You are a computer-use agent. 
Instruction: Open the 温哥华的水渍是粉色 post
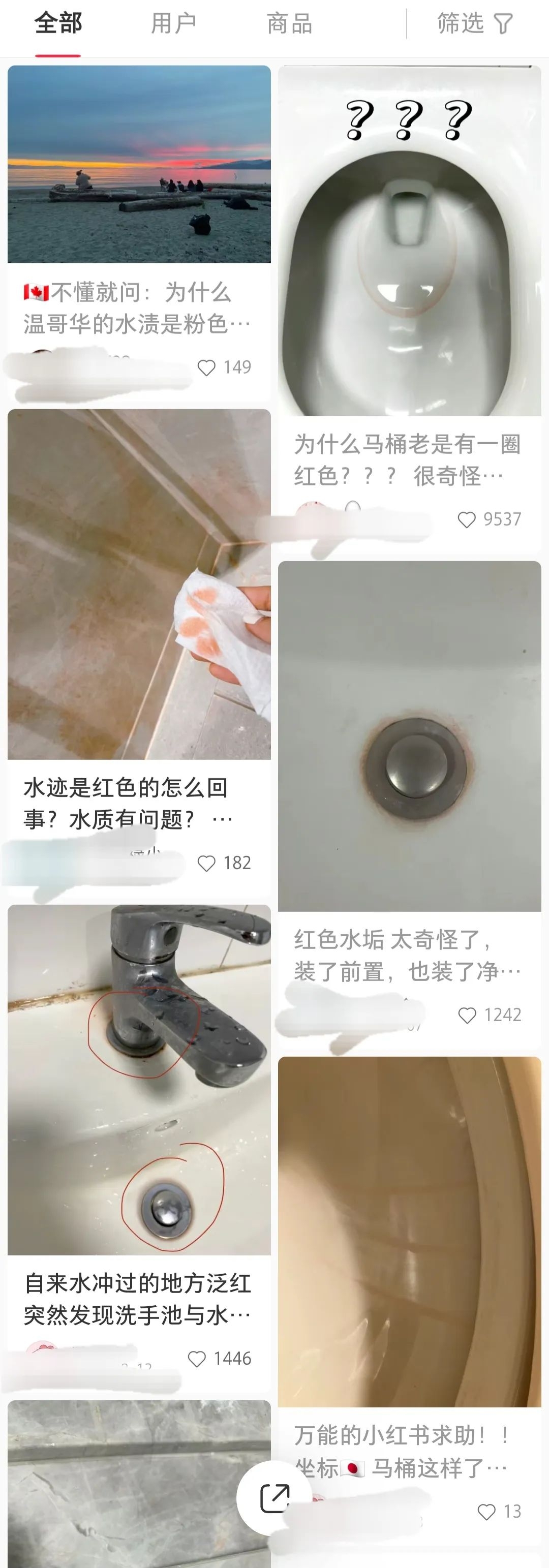click(x=139, y=164)
